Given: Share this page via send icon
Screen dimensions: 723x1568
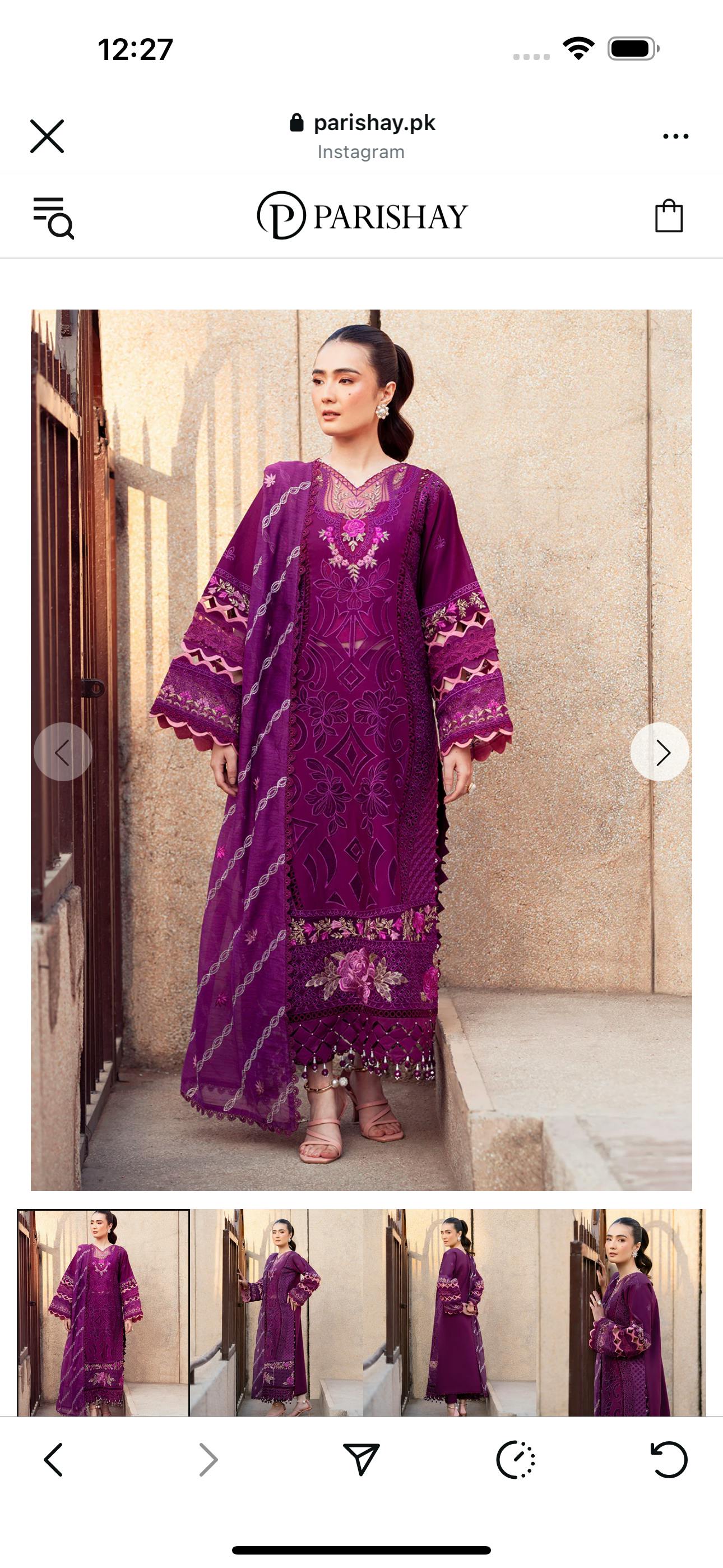Looking at the screenshot, I should coord(361,1460).
